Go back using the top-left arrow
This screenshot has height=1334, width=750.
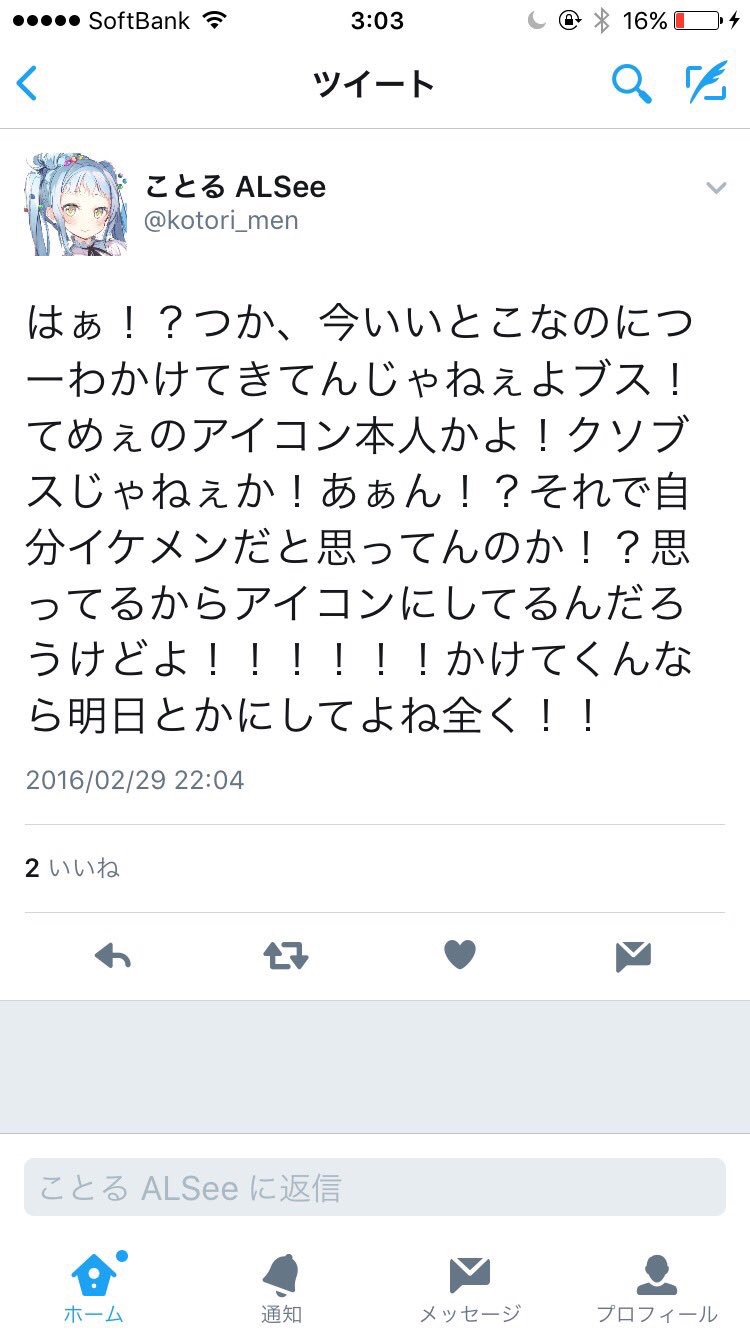[x=27, y=84]
